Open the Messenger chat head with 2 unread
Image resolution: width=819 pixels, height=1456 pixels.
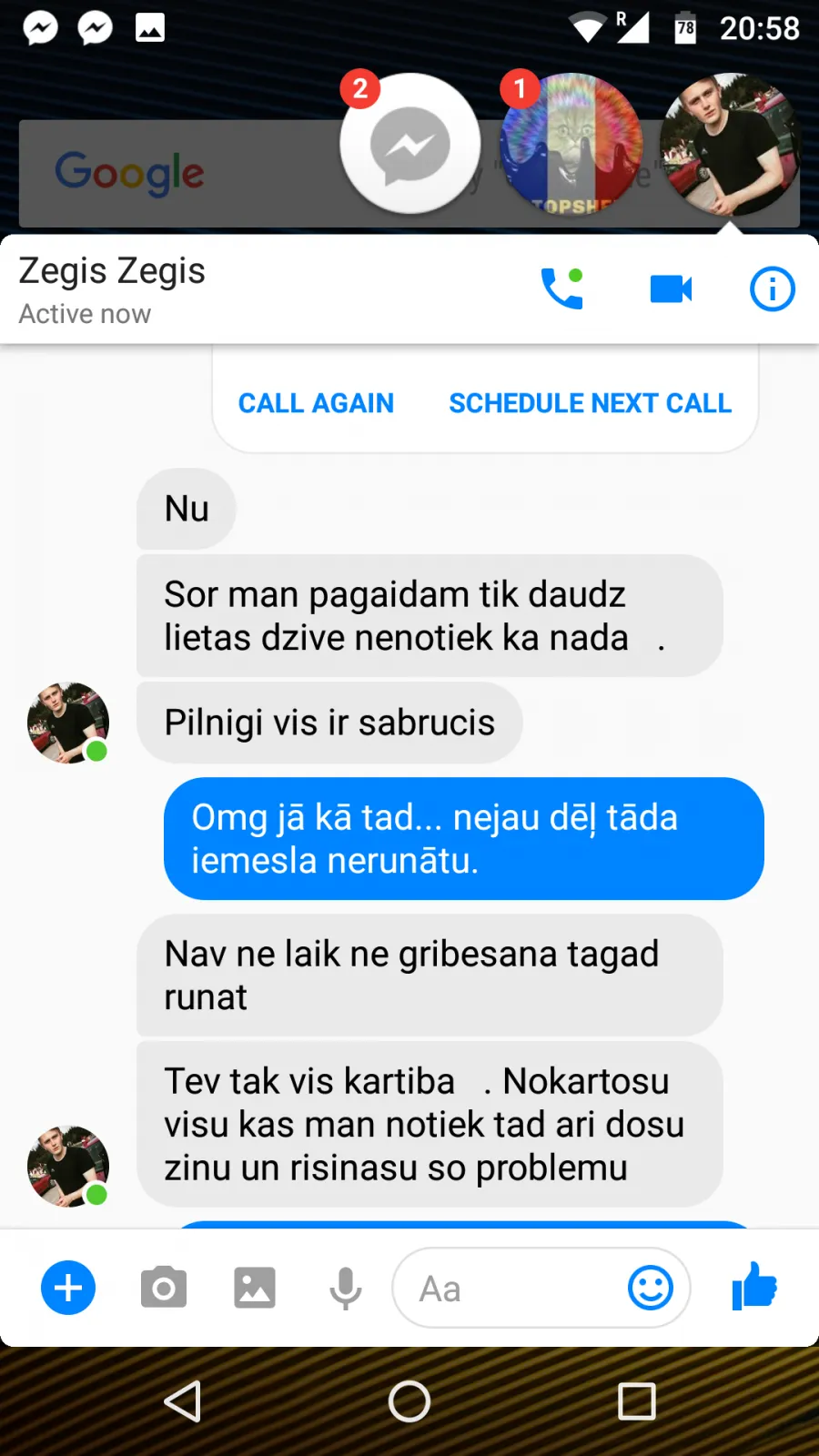(x=409, y=144)
